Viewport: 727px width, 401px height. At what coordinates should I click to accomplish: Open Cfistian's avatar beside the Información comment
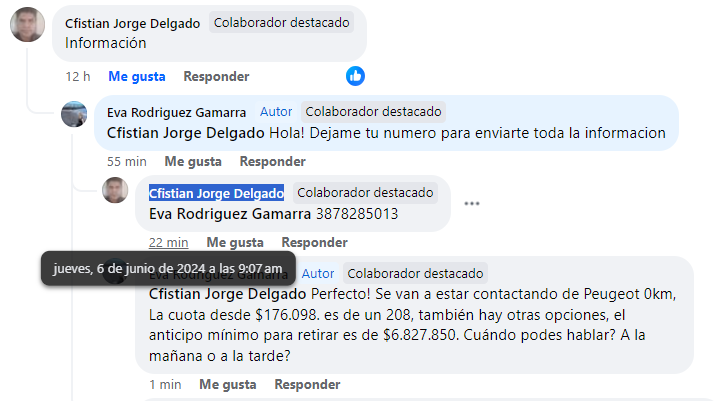pos(28,24)
